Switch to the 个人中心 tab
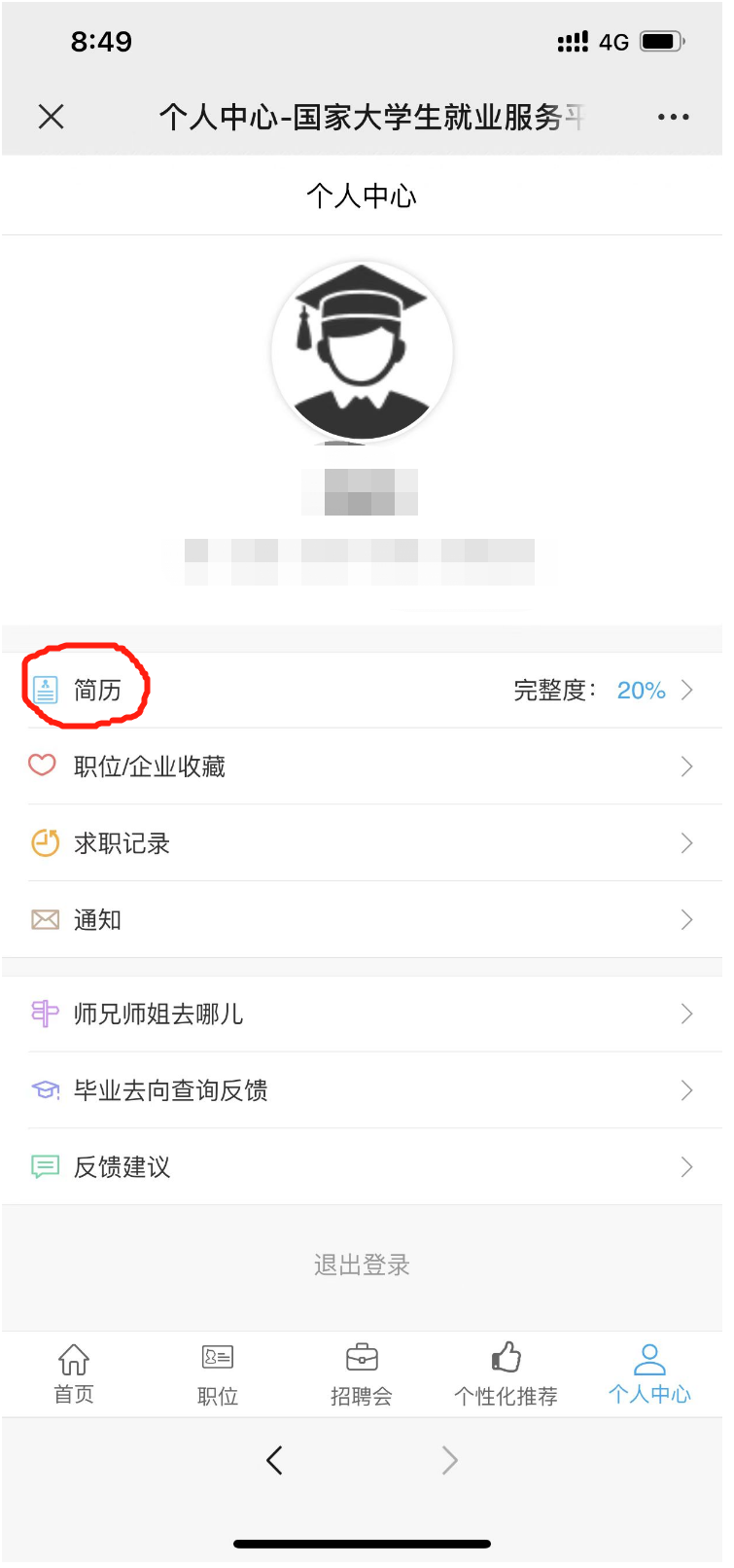 tap(649, 1374)
